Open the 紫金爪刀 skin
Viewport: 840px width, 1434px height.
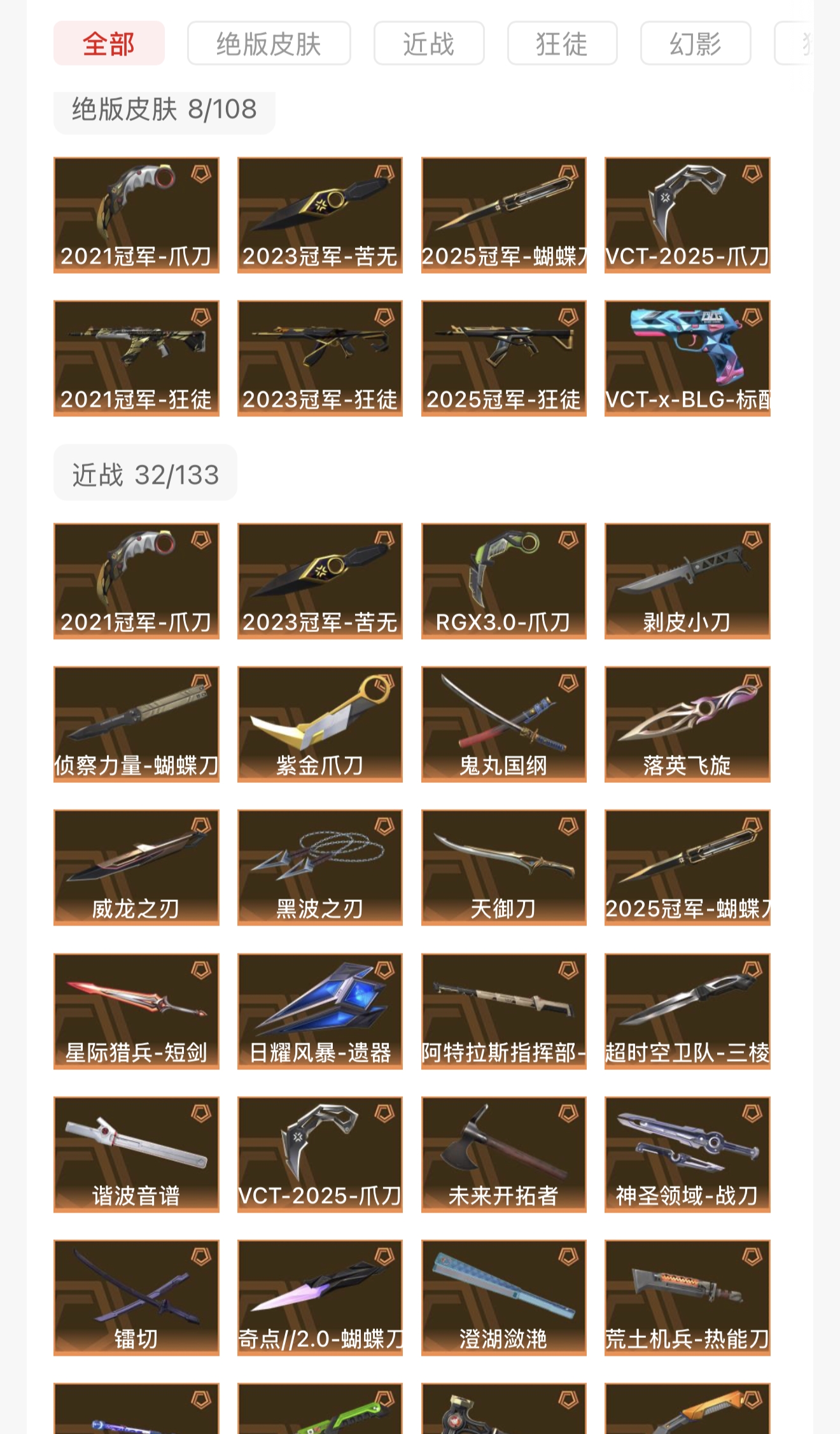(319, 724)
